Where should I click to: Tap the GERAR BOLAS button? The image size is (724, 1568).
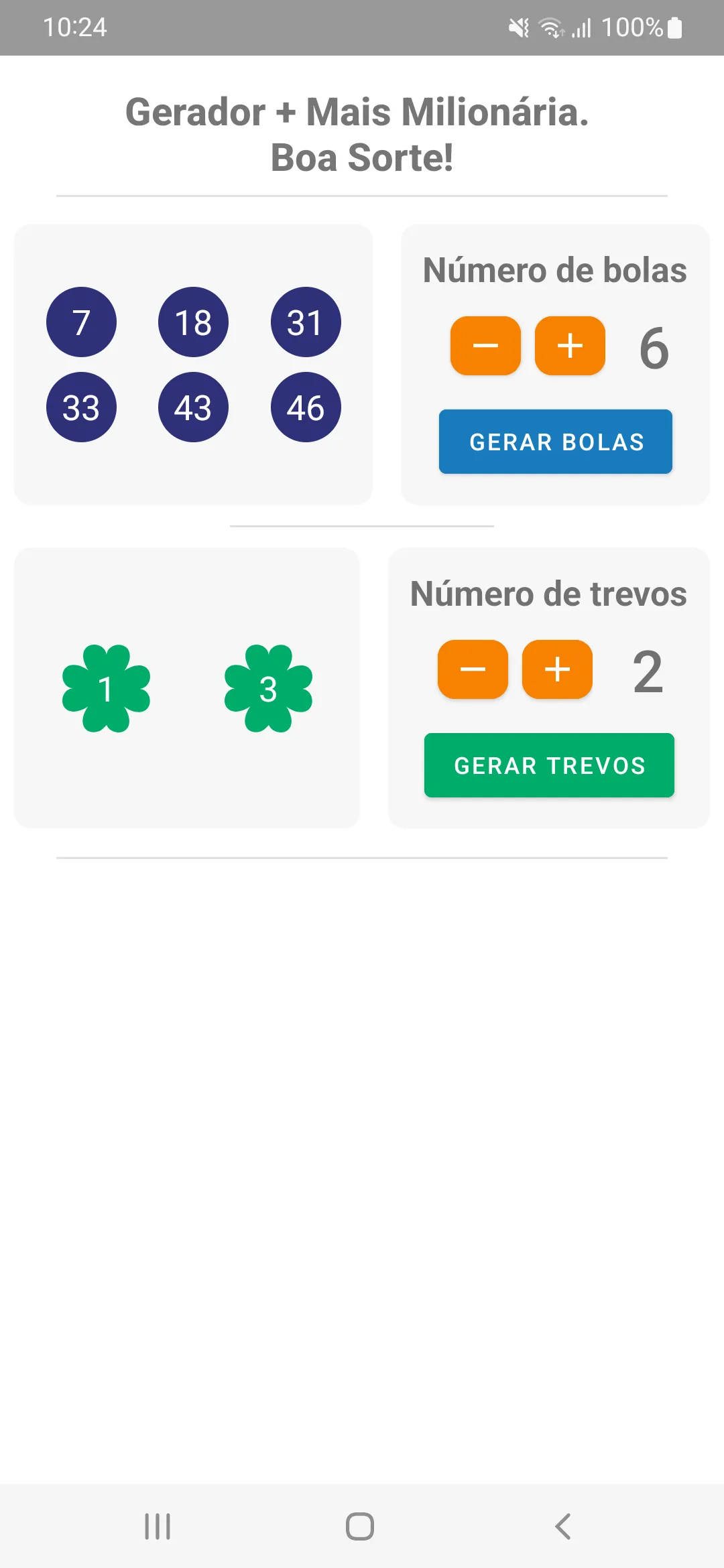[555, 442]
